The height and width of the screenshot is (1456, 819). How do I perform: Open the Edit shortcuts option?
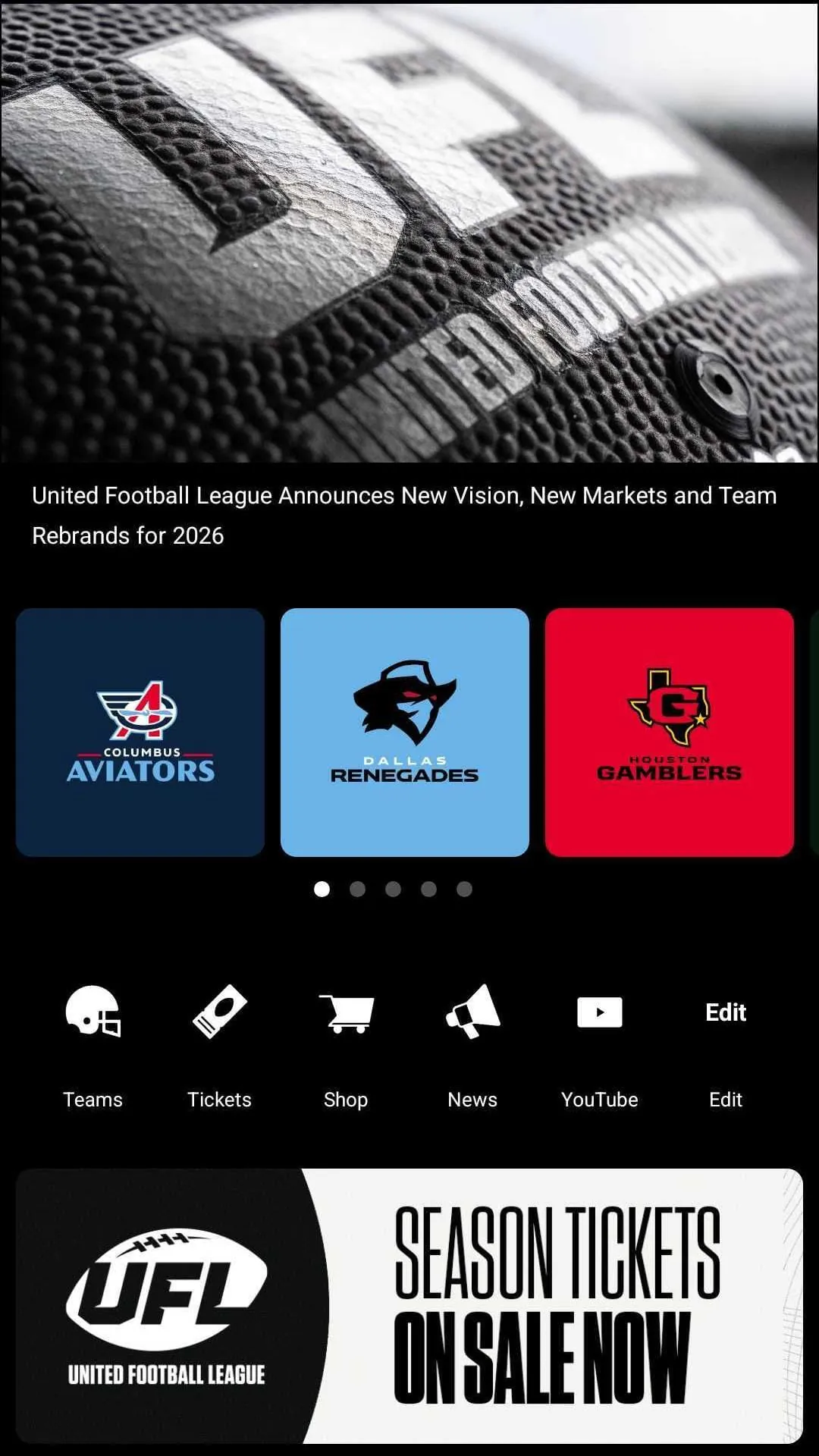pos(725,1012)
